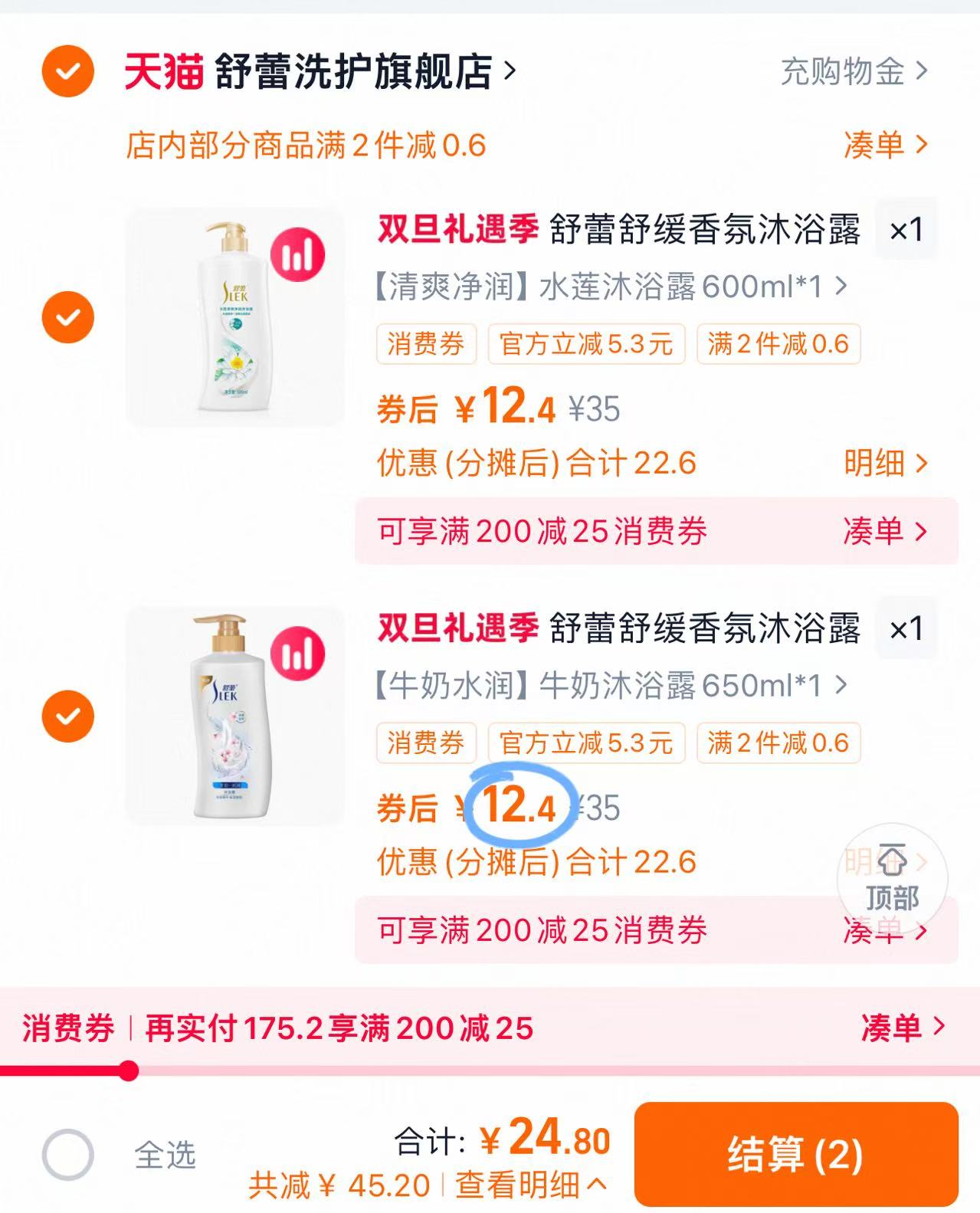Click the 官方立减5.3元 coupon tag
980x1213 pixels.
coord(586,345)
